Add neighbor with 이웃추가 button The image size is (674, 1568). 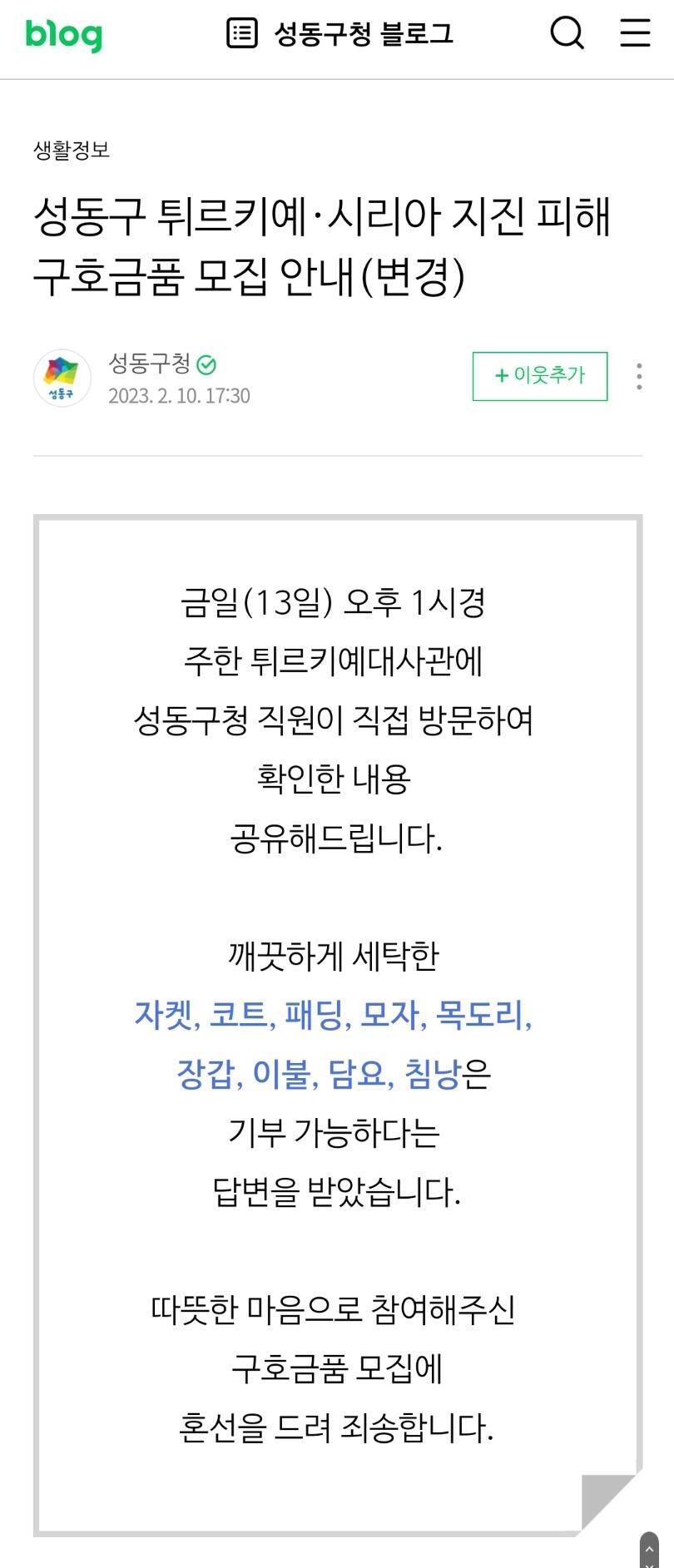(x=540, y=376)
